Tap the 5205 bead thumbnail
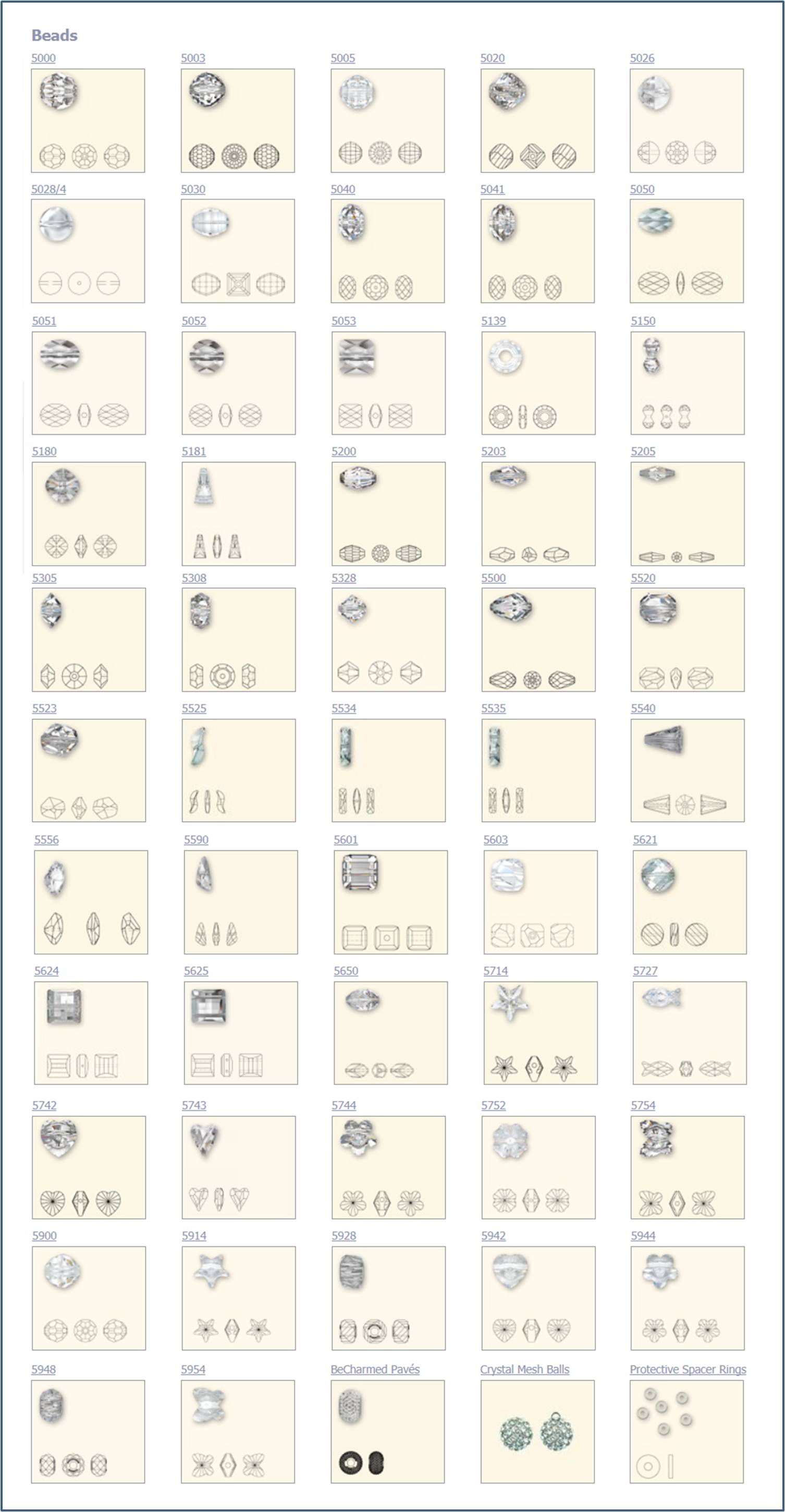 click(687, 514)
